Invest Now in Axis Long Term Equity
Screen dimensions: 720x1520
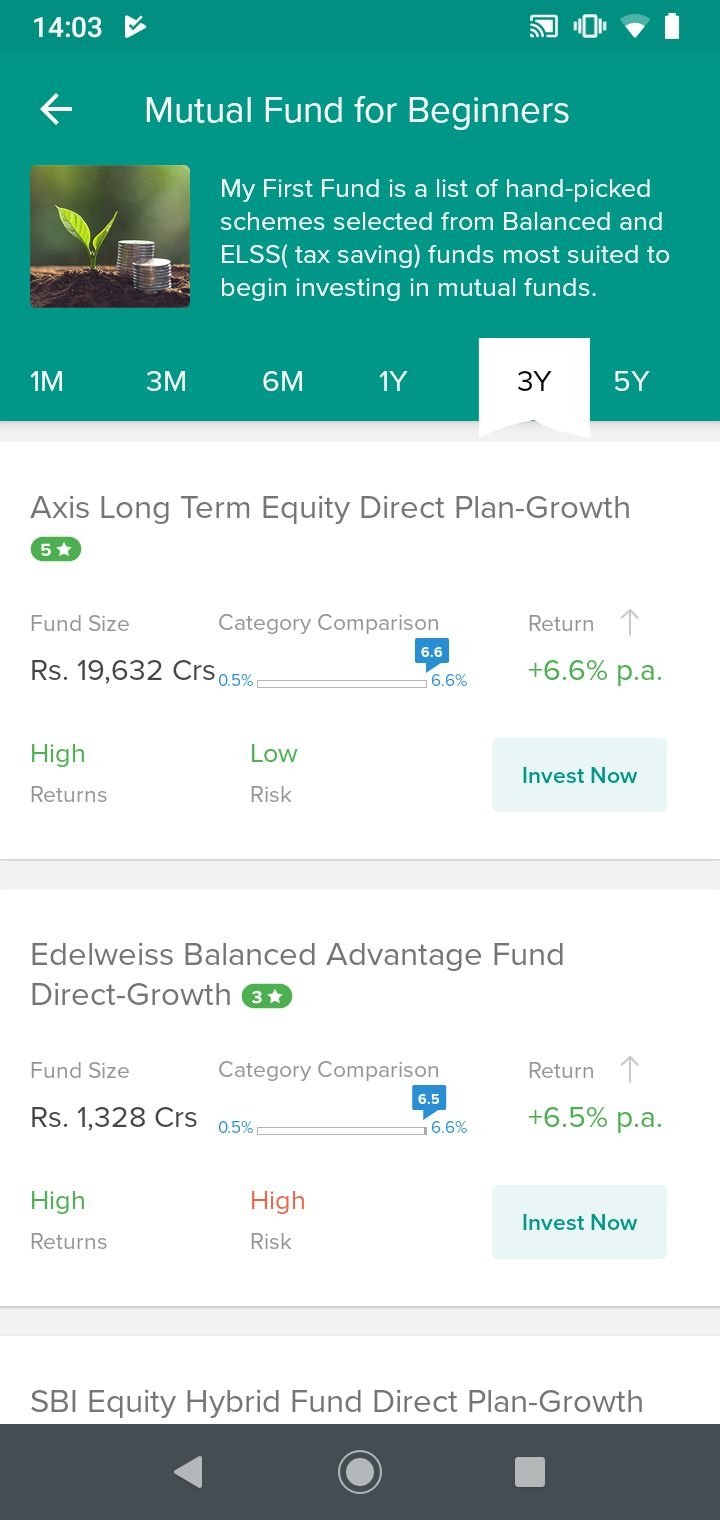pos(579,775)
